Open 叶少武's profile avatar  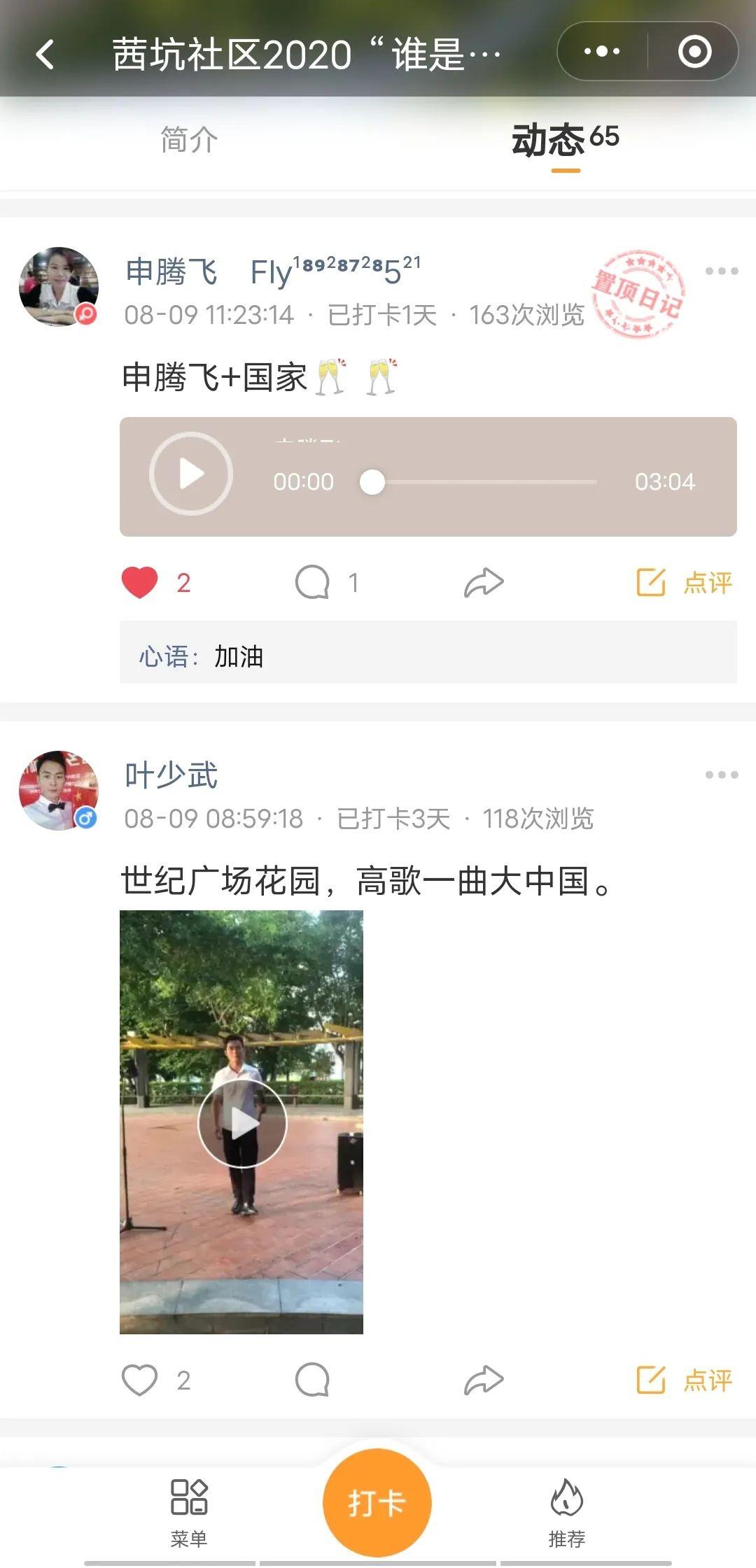pos(59,791)
